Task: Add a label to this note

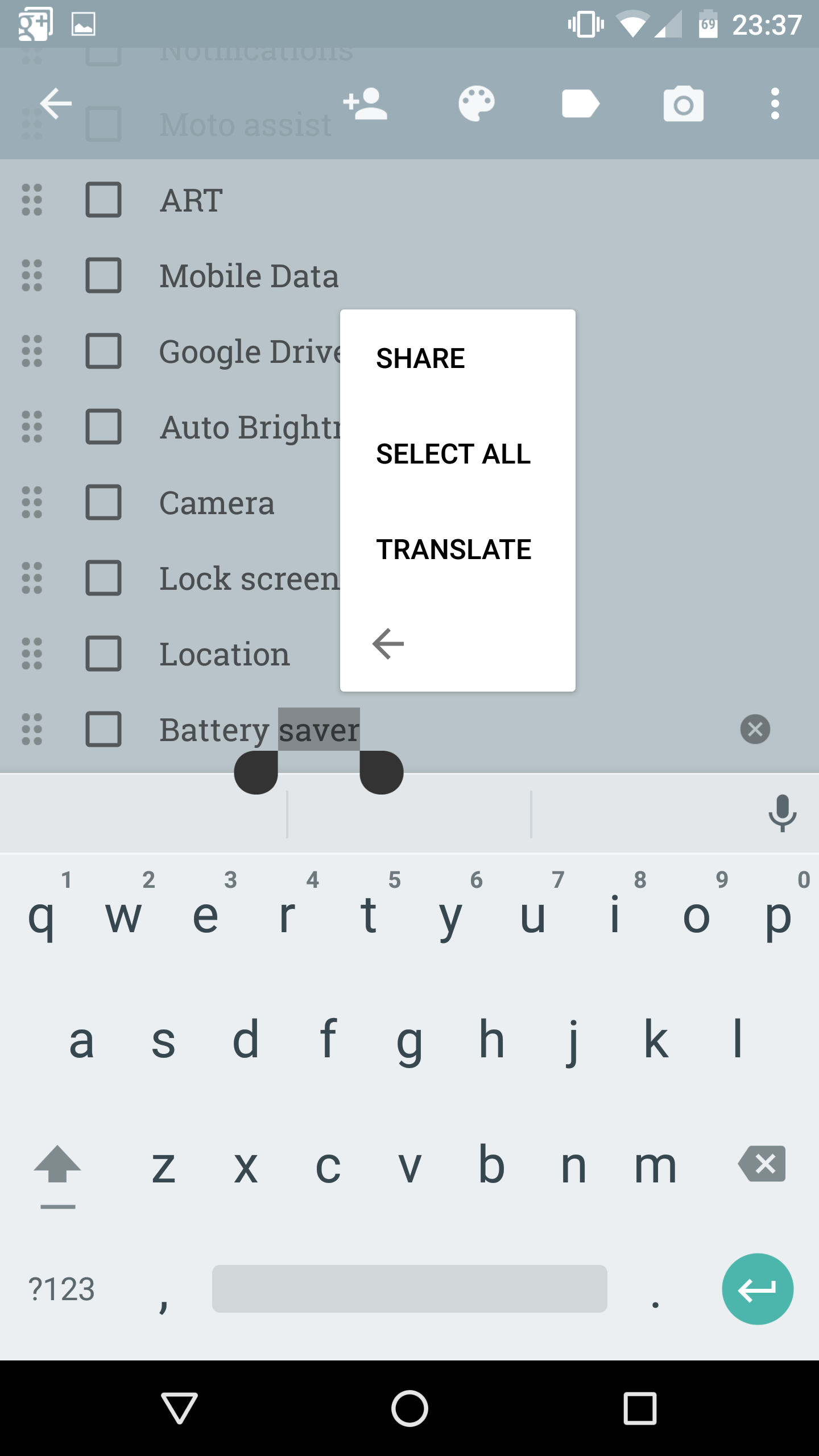Action: pos(580,104)
